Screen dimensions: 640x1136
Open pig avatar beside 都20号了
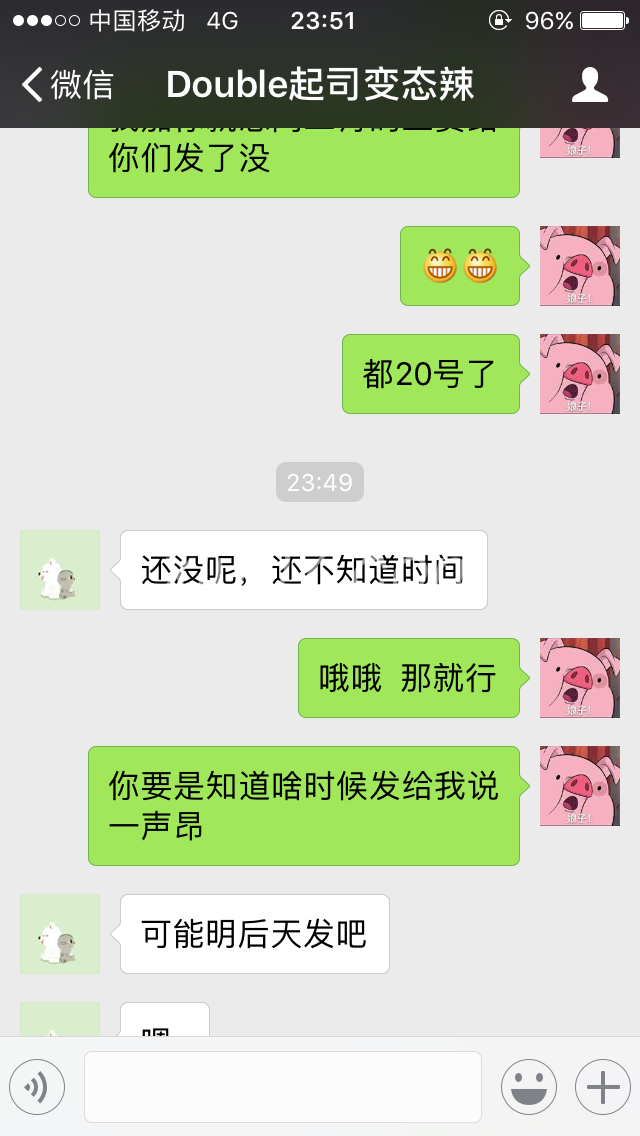point(579,374)
